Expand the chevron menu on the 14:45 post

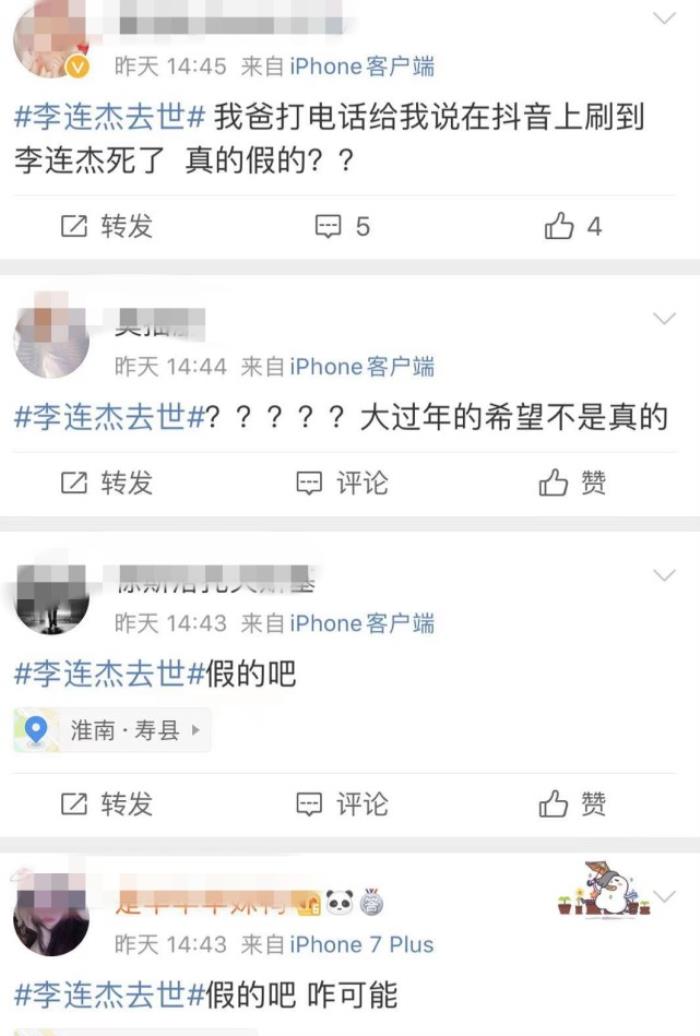(x=664, y=19)
